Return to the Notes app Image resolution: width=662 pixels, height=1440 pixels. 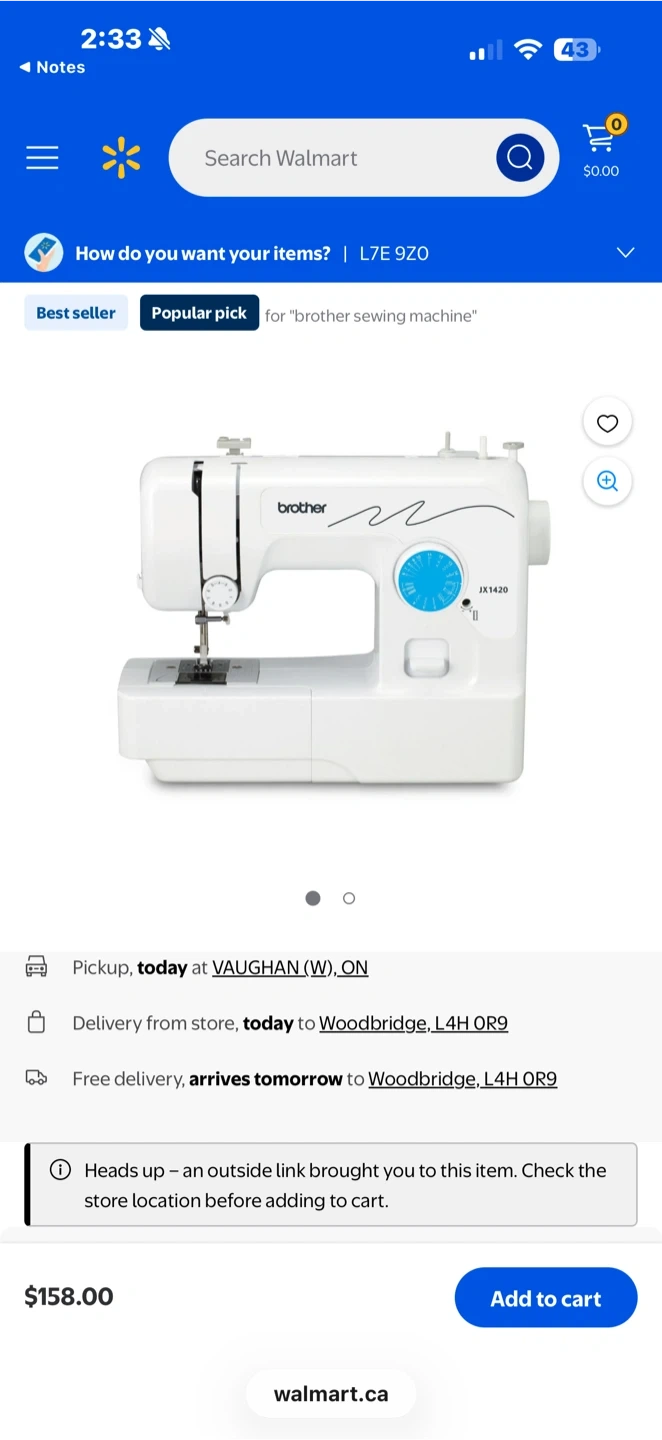[52, 68]
